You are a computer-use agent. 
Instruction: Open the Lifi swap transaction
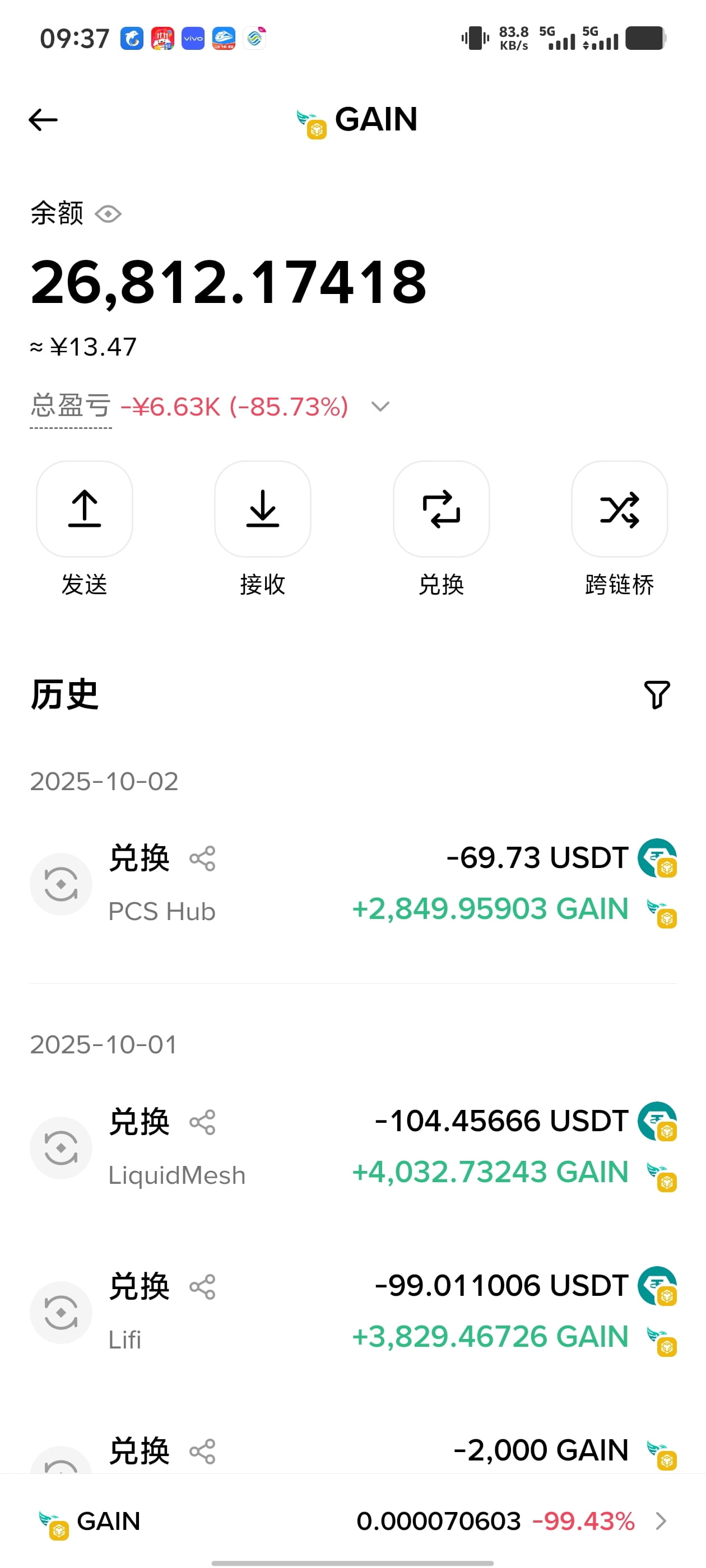(354, 1312)
